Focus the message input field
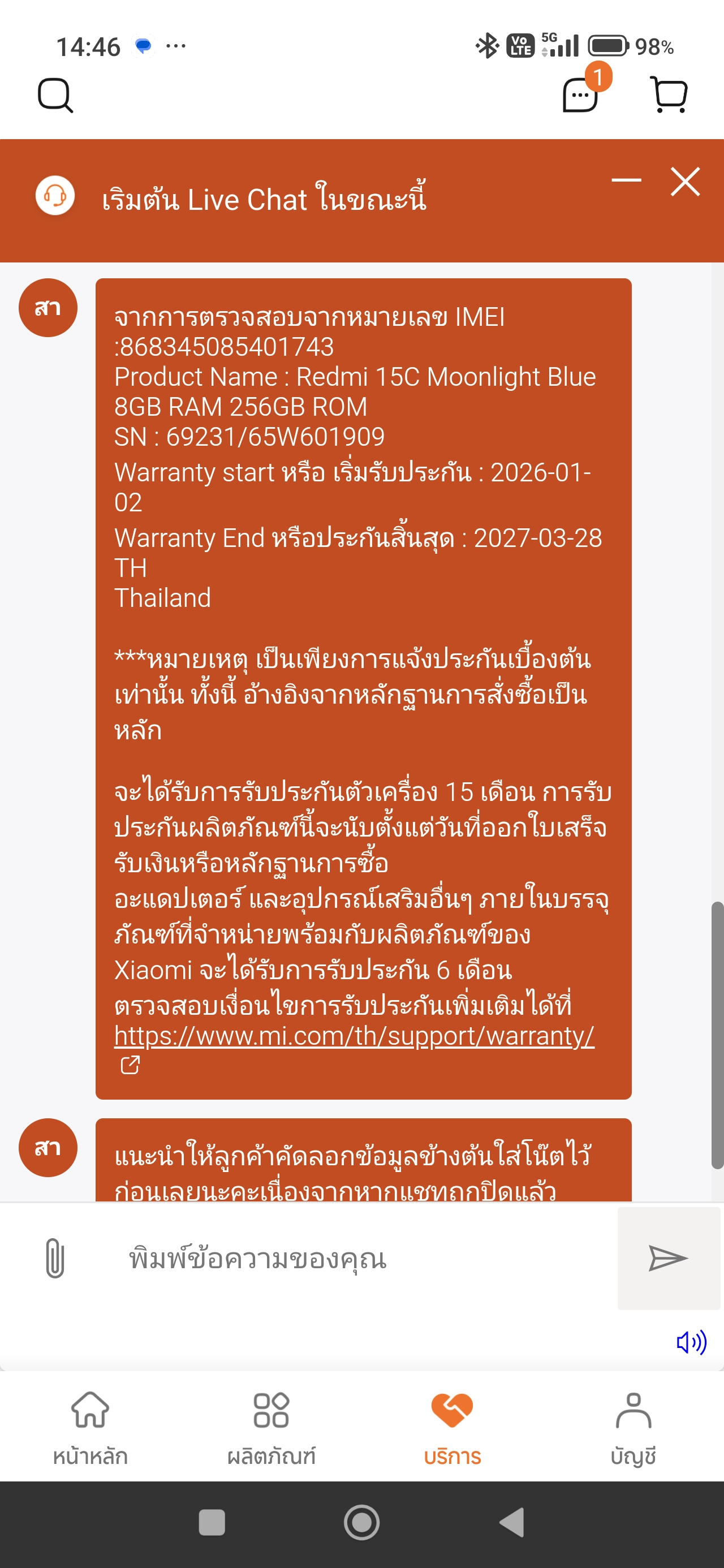 (353, 1258)
